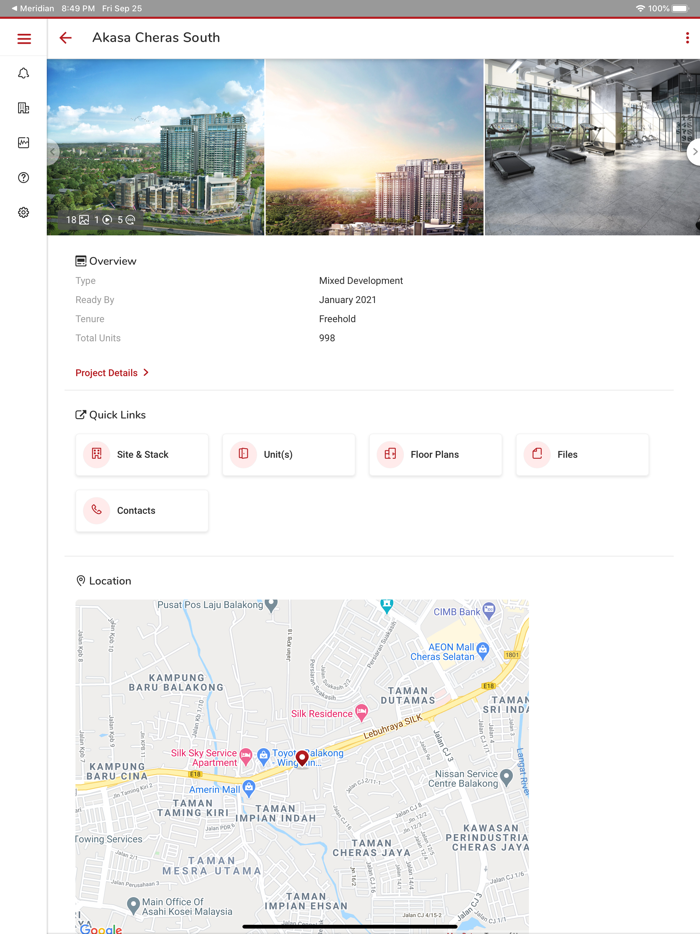Open the Unit(s) quick link
700x934 pixels.
(x=288, y=455)
